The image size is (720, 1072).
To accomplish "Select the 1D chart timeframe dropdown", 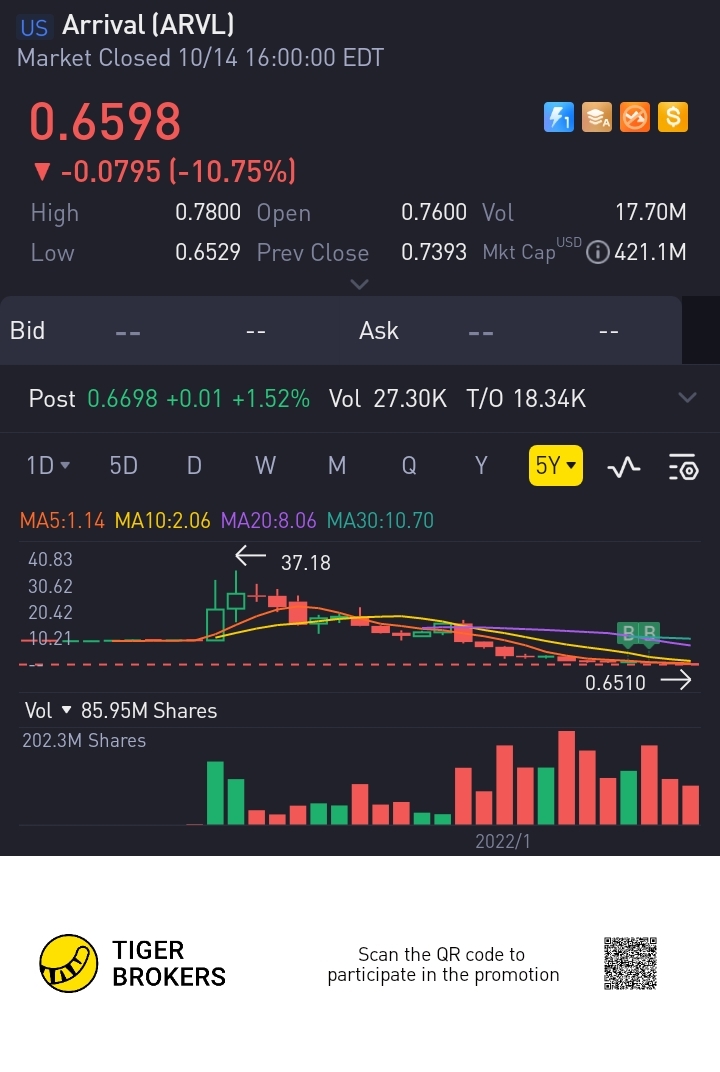I will (48, 465).
